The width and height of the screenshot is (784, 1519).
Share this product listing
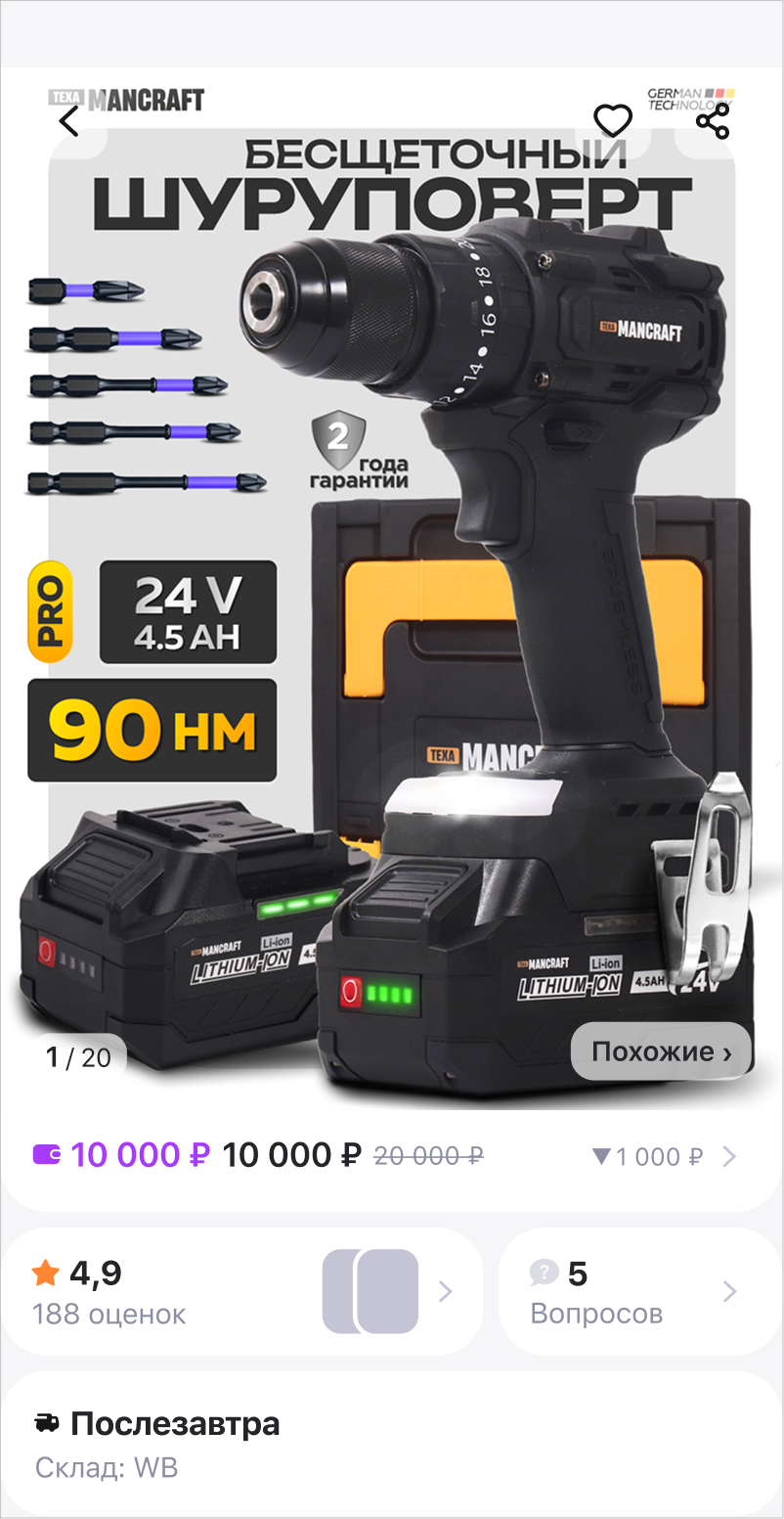[713, 121]
